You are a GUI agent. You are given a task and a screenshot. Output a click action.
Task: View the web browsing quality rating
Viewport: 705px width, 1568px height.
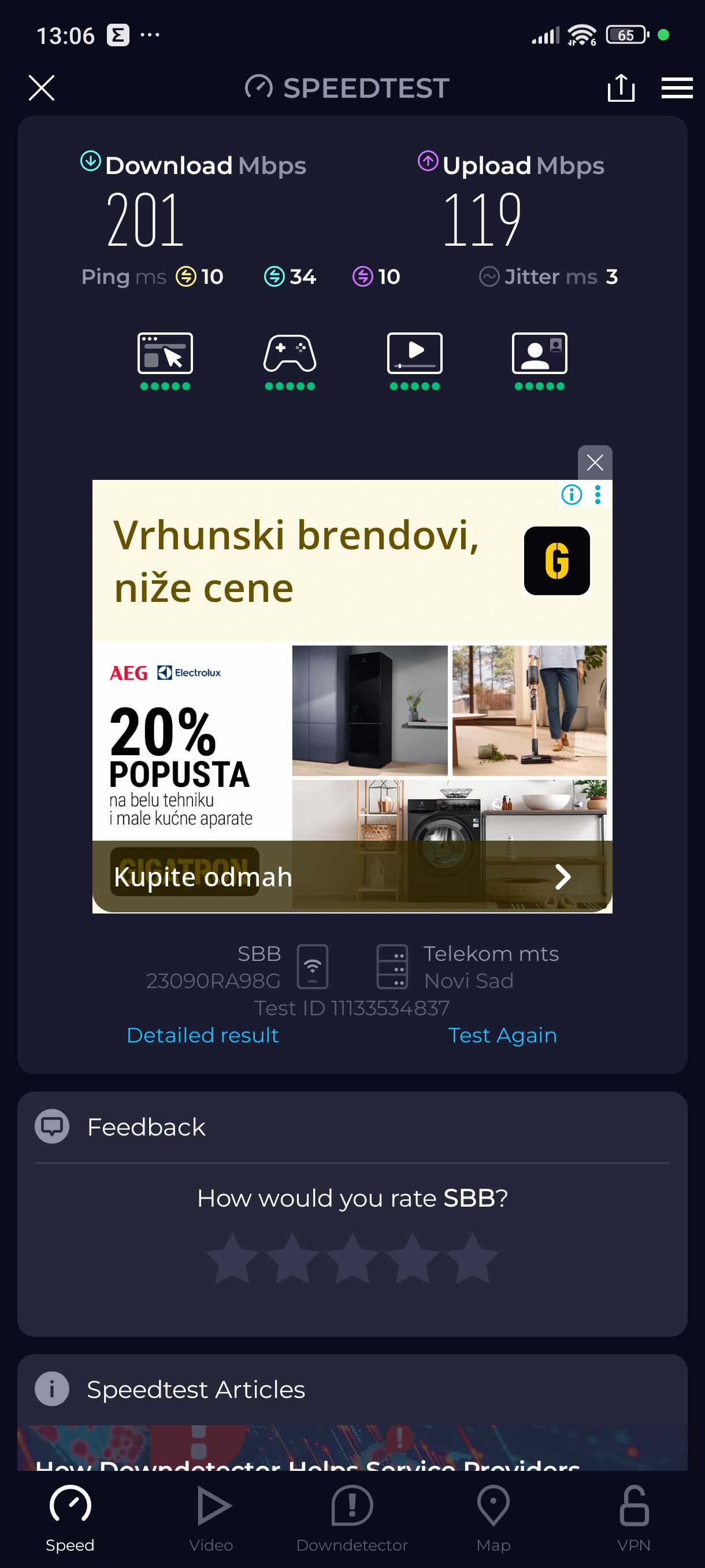165,360
